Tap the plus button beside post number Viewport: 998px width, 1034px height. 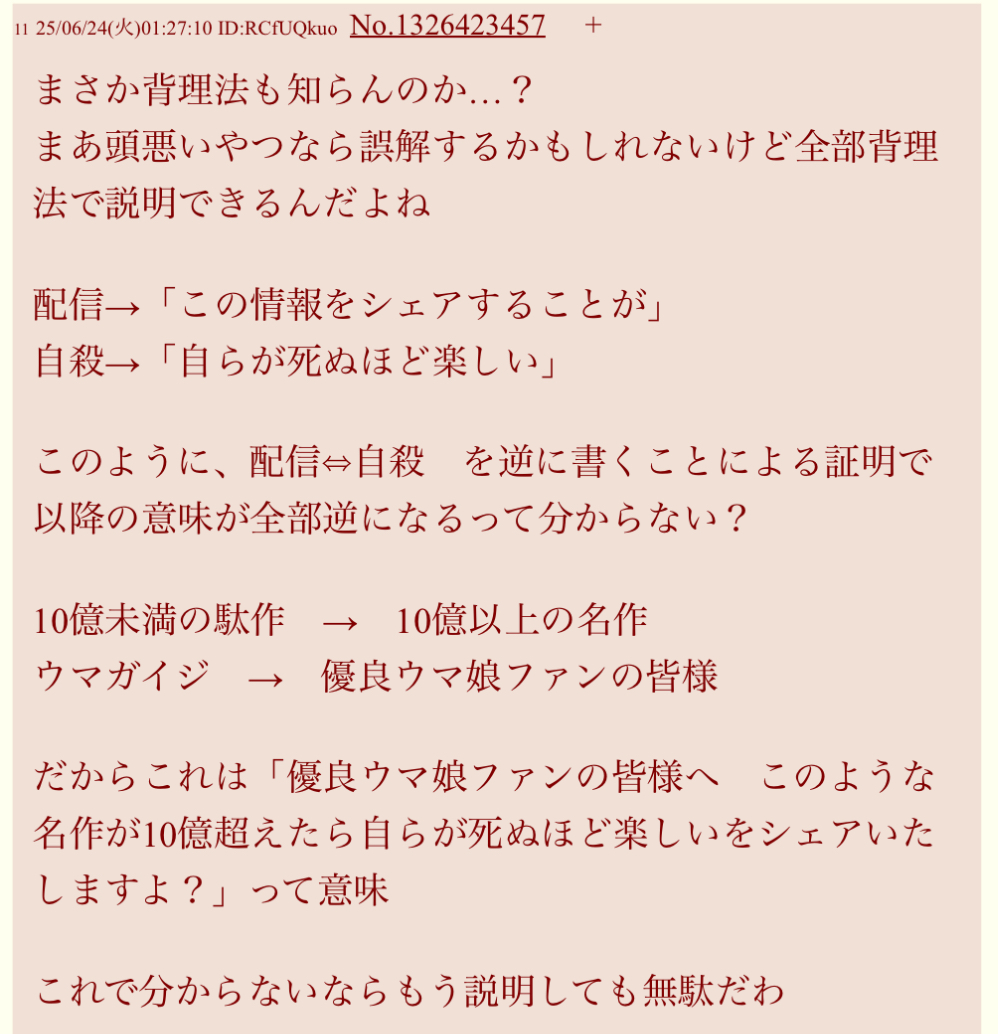pyautogui.click(x=593, y=26)
